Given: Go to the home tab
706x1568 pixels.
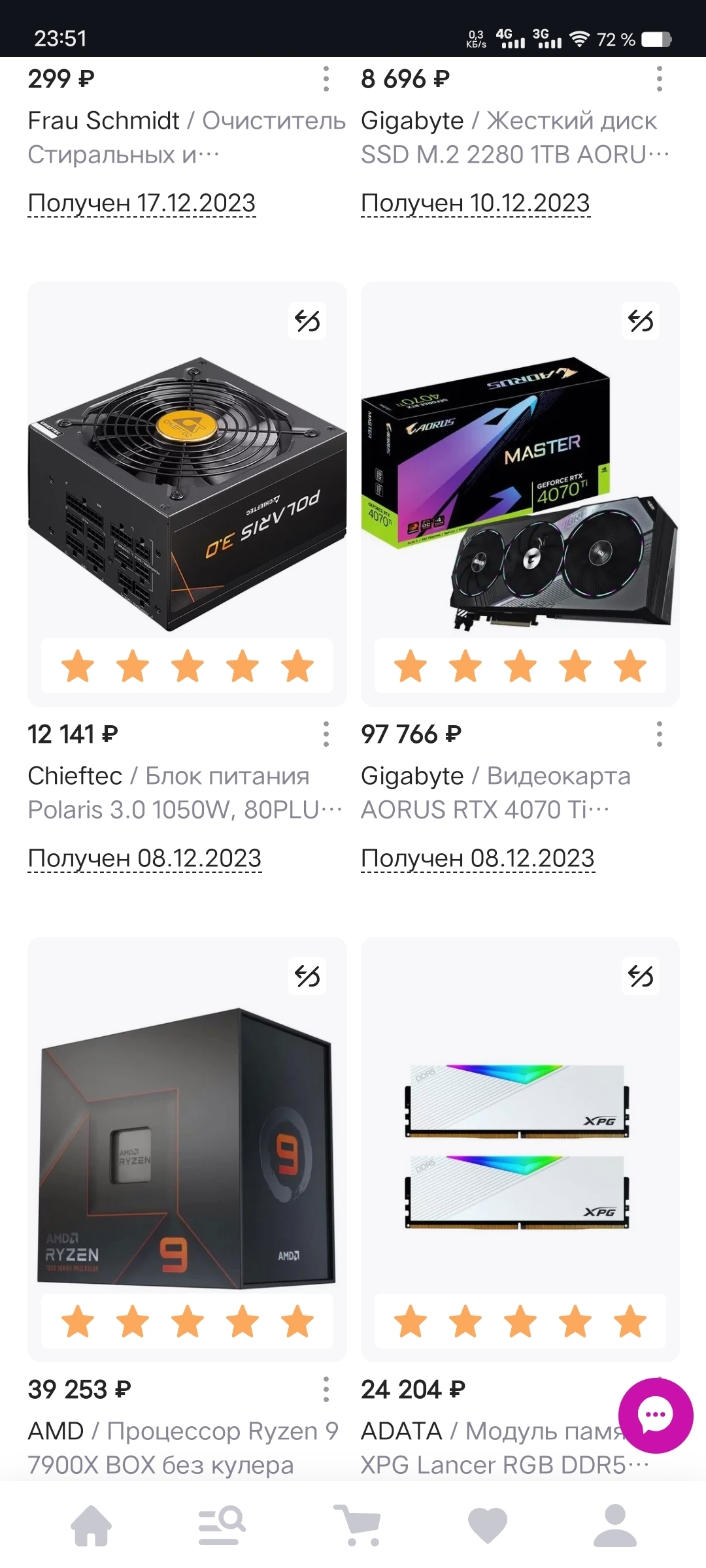Looking at the screenshot, I should point(92,1526).
